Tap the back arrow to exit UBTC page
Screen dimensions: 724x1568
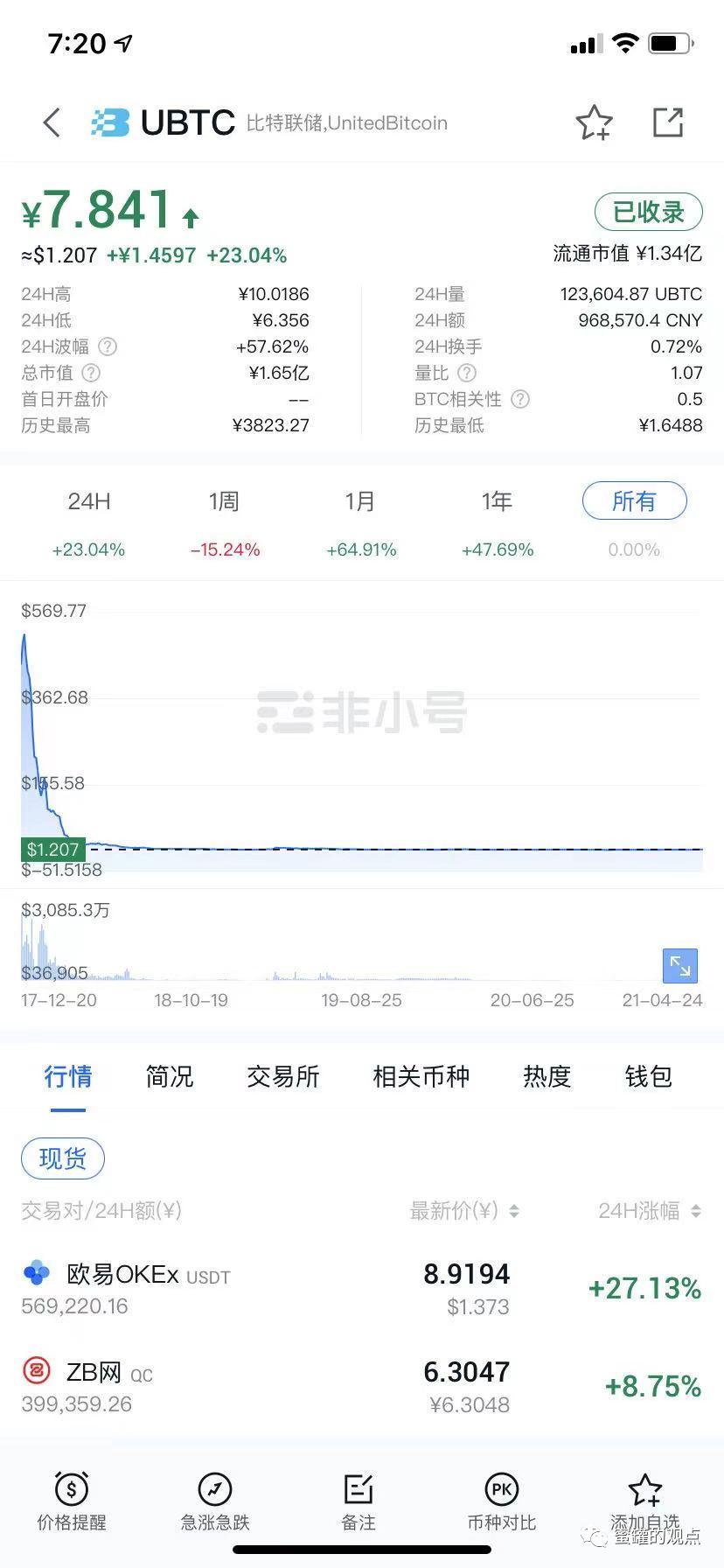[50, 122]
